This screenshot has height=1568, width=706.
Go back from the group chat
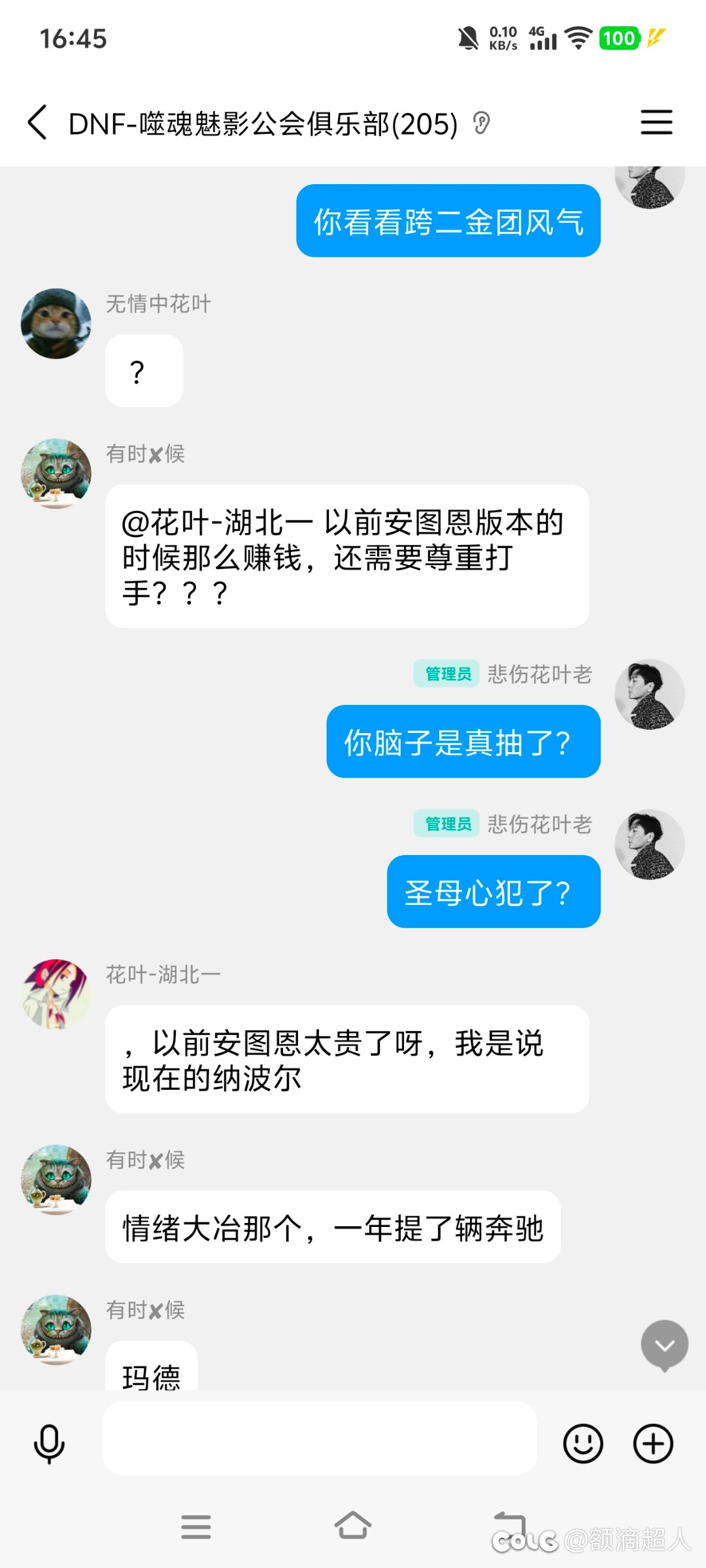[37, 123]
